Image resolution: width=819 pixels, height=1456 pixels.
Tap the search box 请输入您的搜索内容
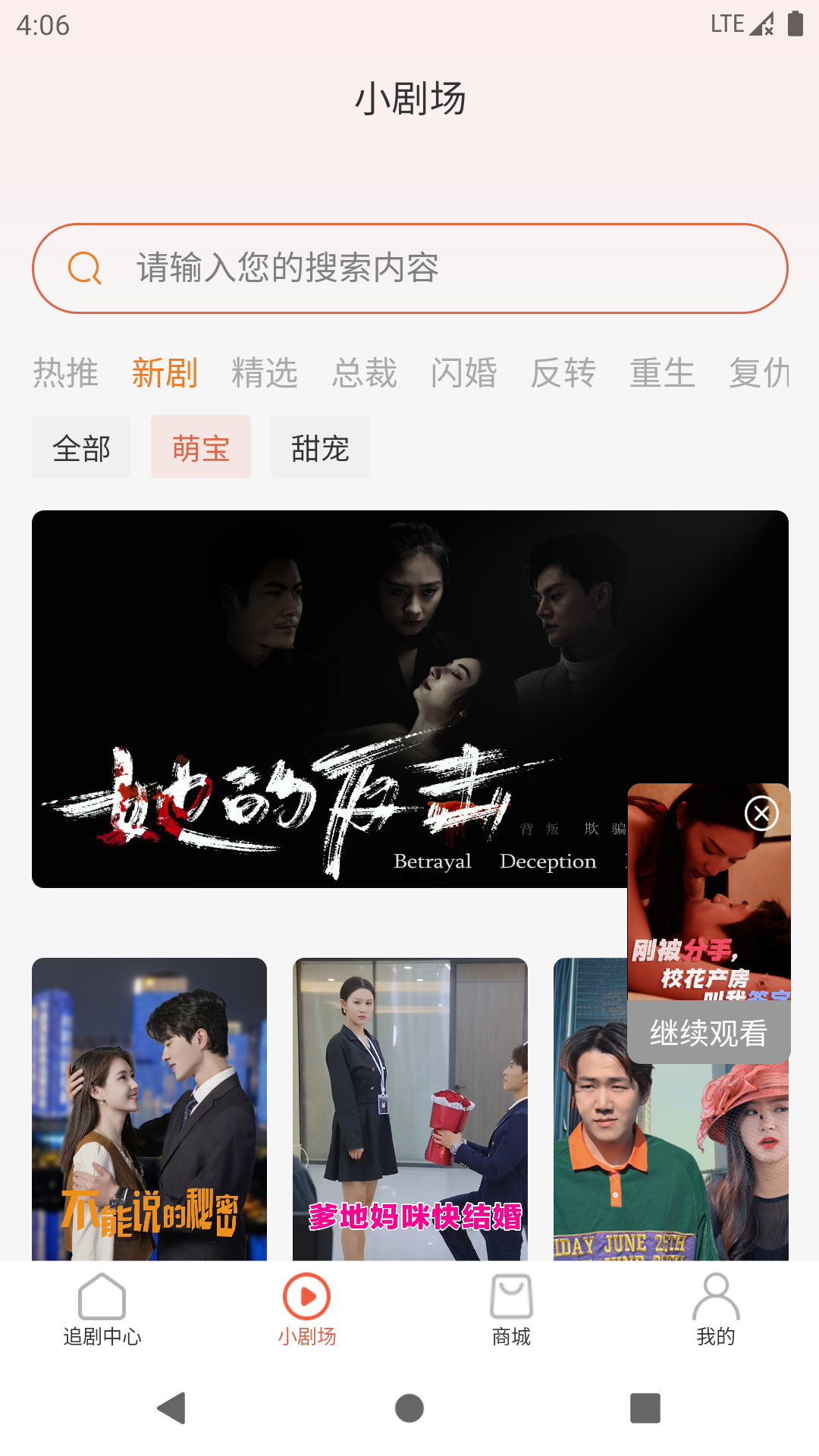[409, 268]
